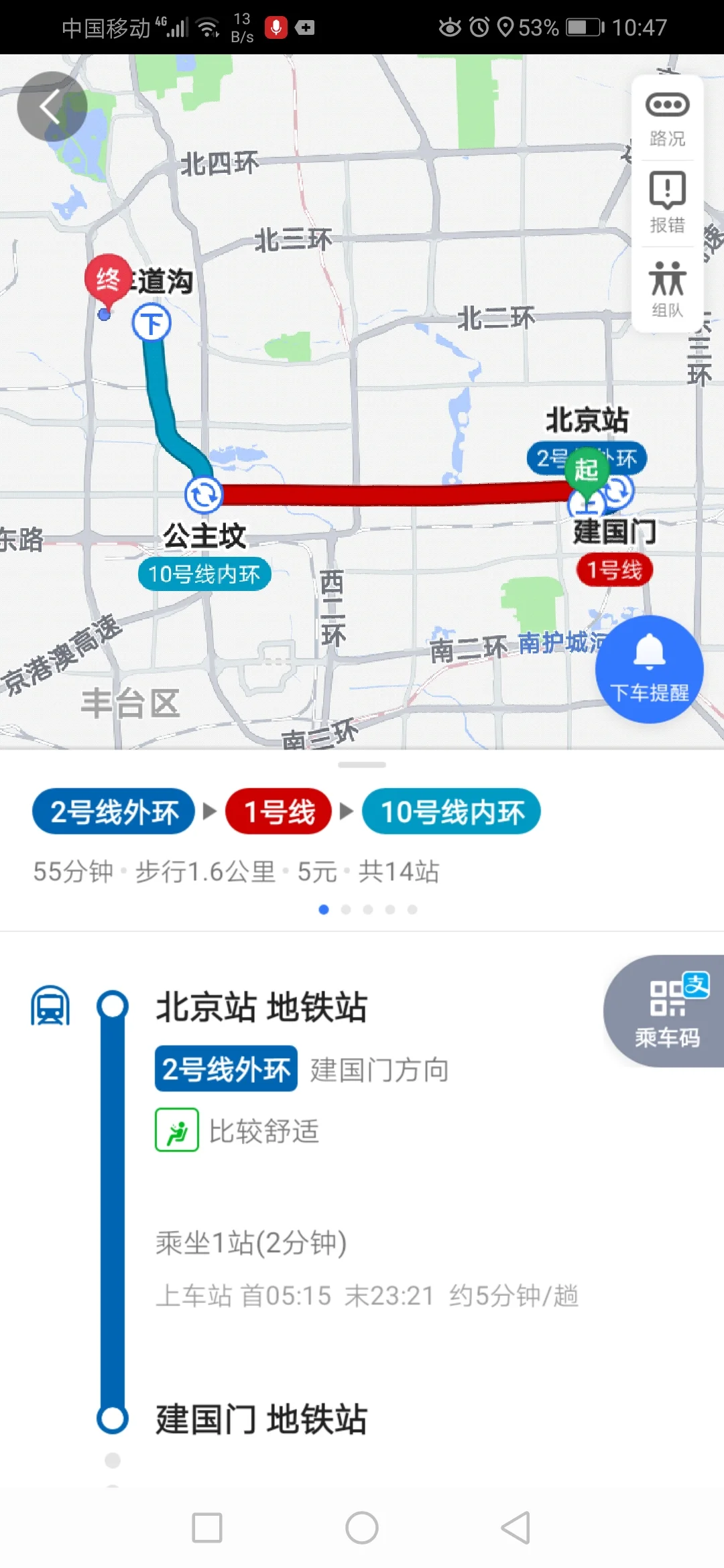Viewport: 724px width, 1568px height.
Task: Click the transfer icon at 公主坟 station
Action: coord(205,495)
